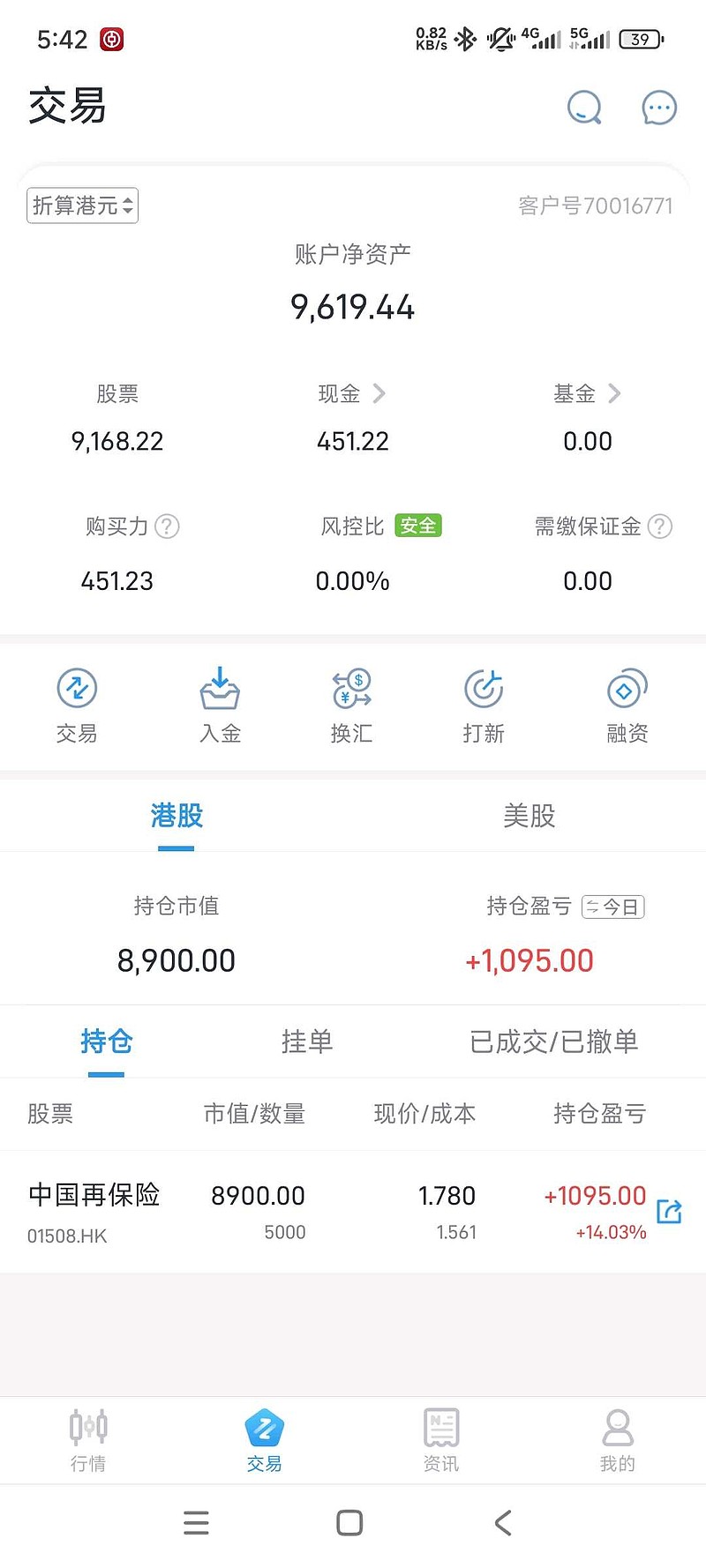The image size is (706, 1568).
Task: Open the 折算港元 currency dropdown
Action: 82,205
